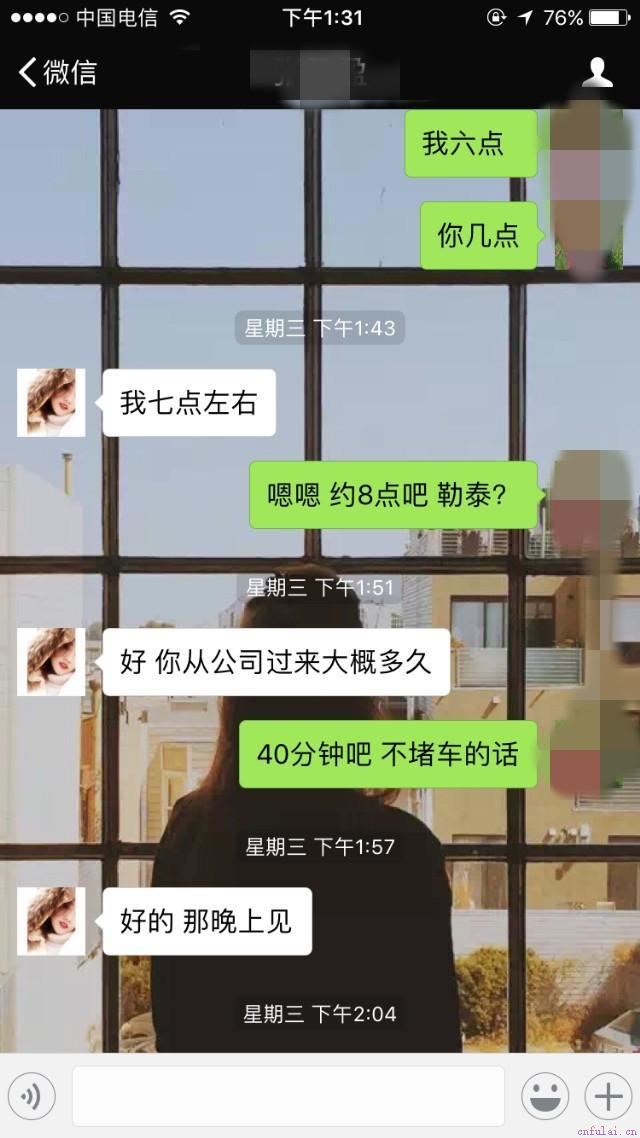Open sender's avatar beside 我七点左右
Viewport: 640px width, 1138px height.
coord(51,403)
